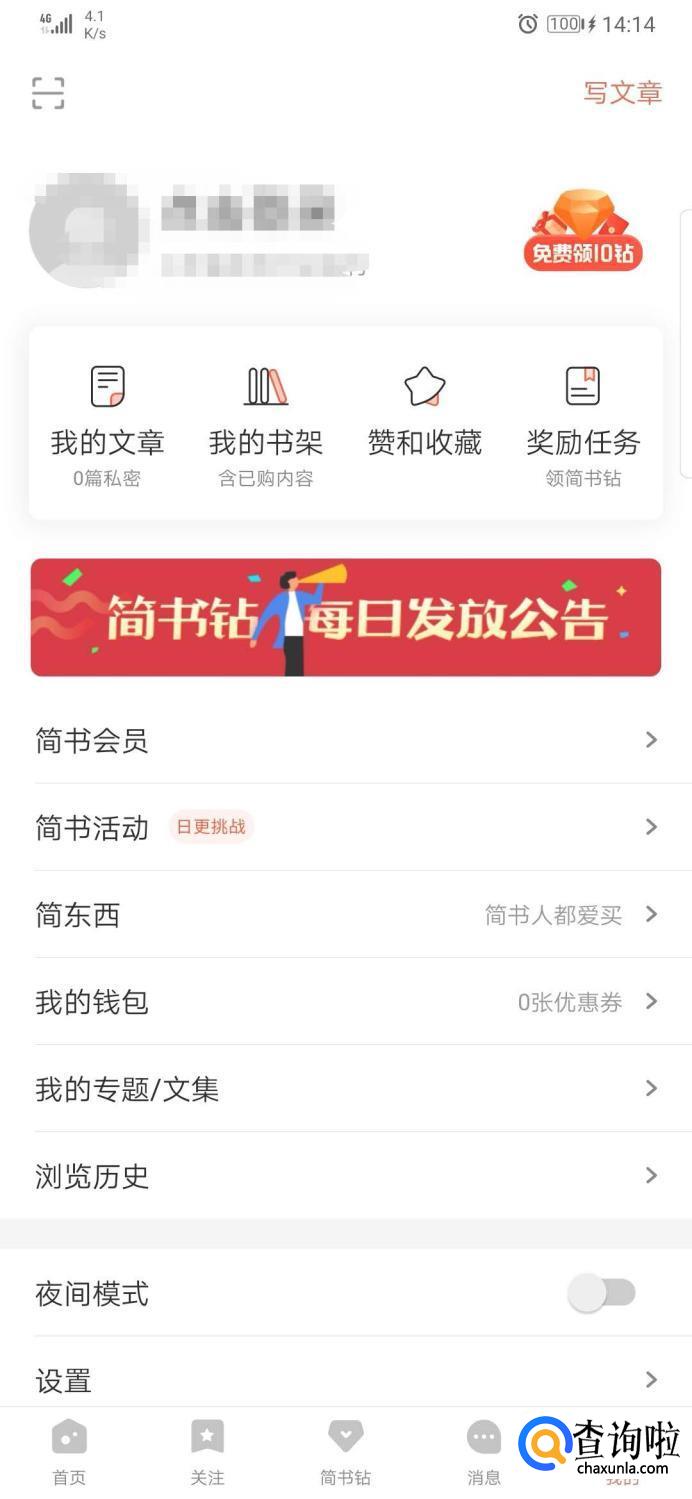Tap 写文章 to write an article
The image size is (692, 1499).
point(622,93)
